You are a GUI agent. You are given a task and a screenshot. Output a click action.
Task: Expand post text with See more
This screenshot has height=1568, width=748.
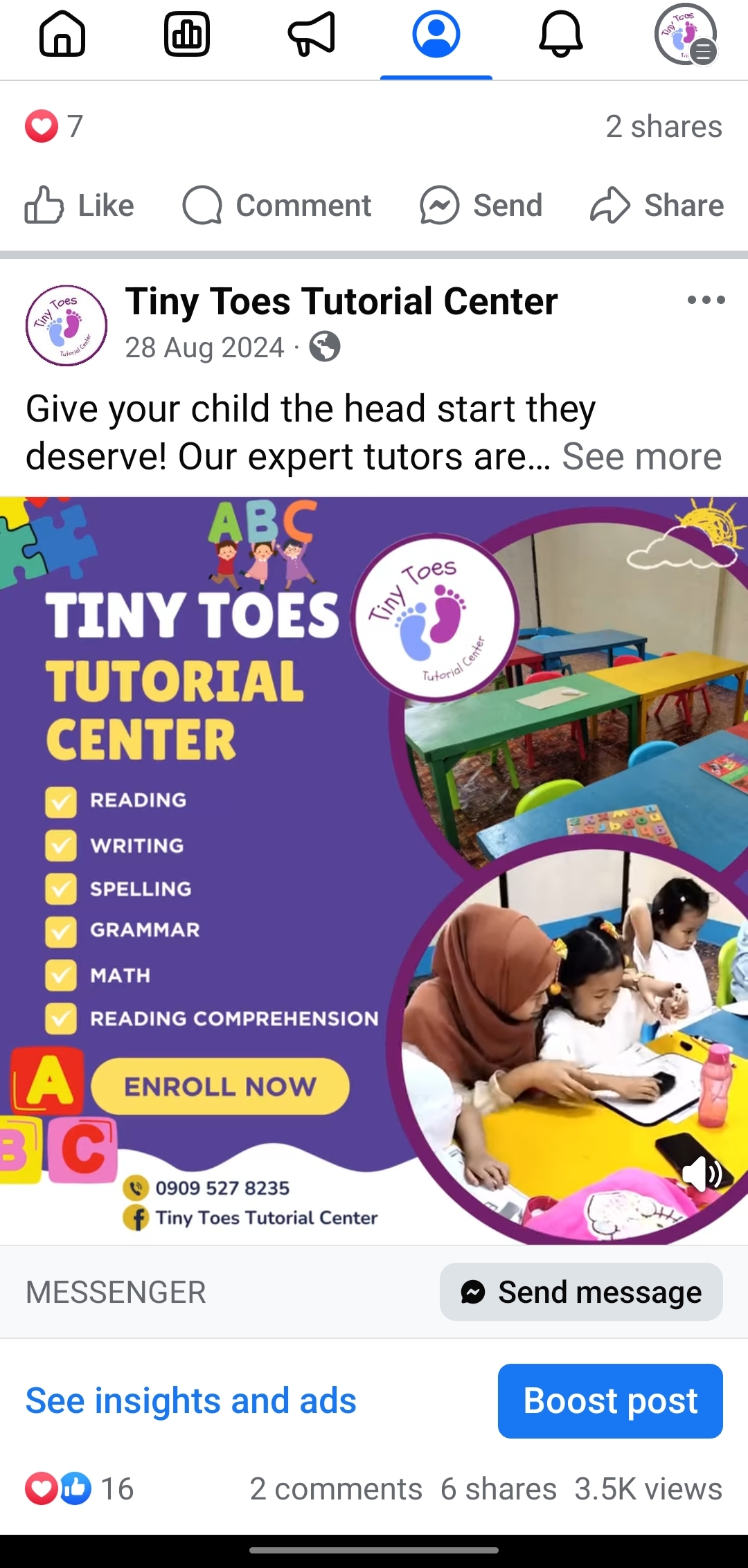click(641, 457)
